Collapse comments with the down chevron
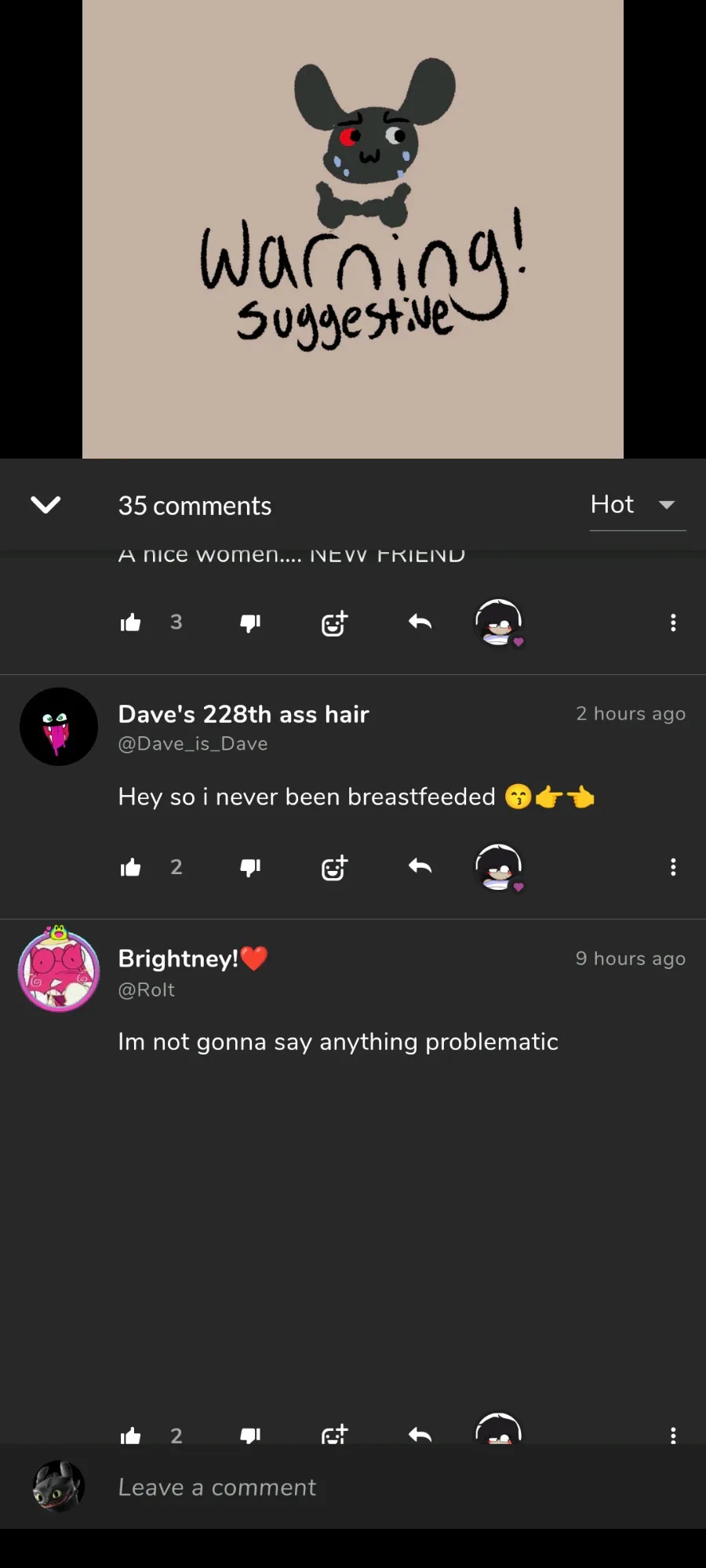This screenshot has width=706, height=1568. point(45,505)
